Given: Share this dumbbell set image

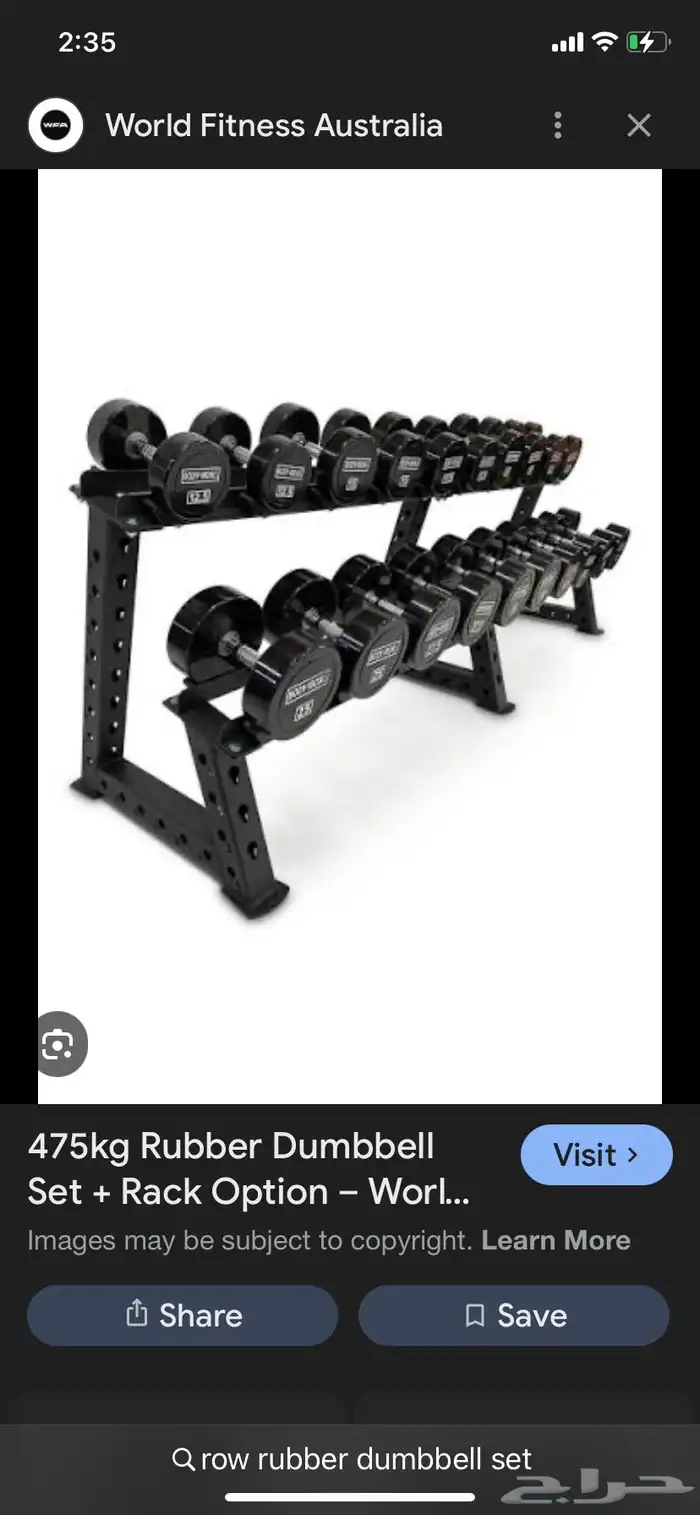Looking at the screenshot, I should click(182, 1315).
